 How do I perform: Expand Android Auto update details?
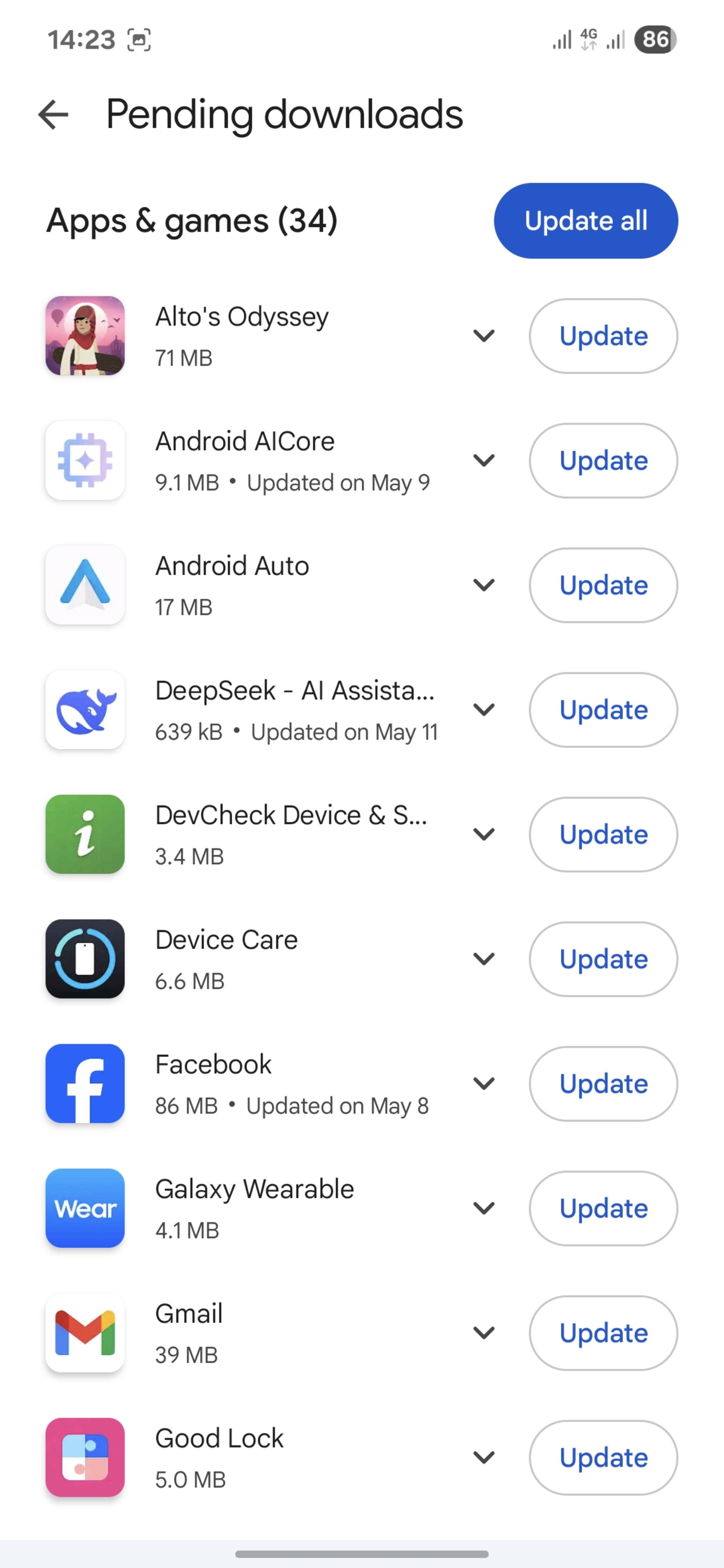pos(483,585)
